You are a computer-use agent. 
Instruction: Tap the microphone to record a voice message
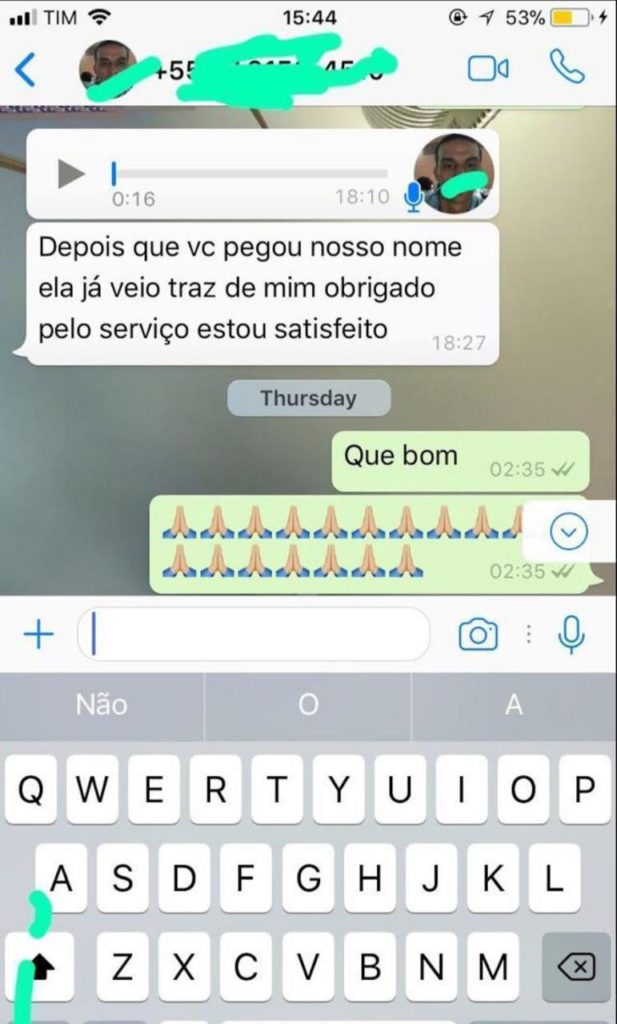pos(571,634)
